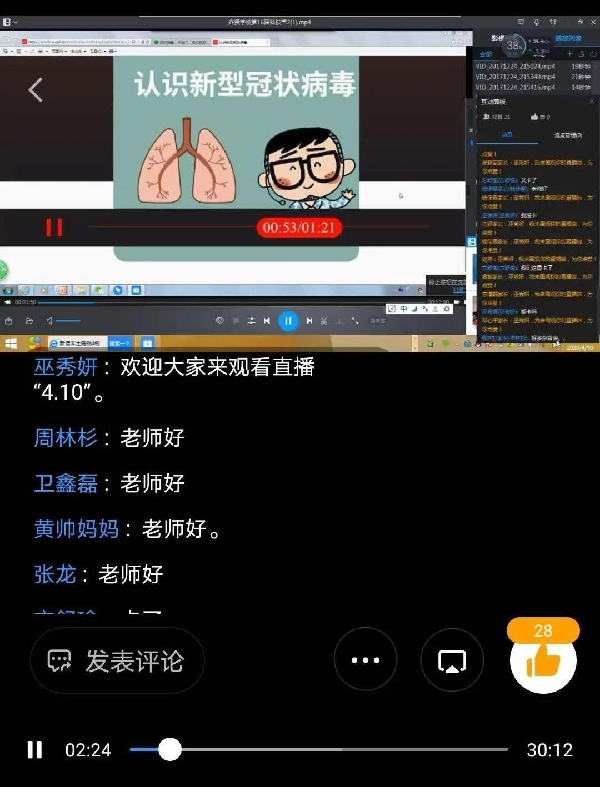Viewport: 600px width, 787px height.
Task: Open the 发表评论 comment box
Action: [117, 661]
